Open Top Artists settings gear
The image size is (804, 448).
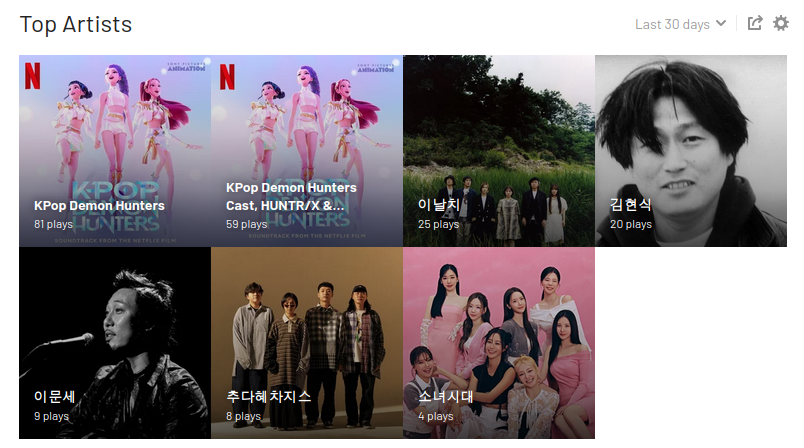[781, 23]
